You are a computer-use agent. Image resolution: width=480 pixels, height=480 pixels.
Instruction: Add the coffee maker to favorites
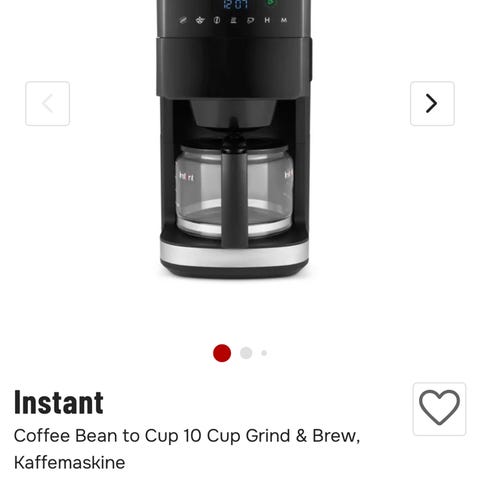(x=439, y=409)
